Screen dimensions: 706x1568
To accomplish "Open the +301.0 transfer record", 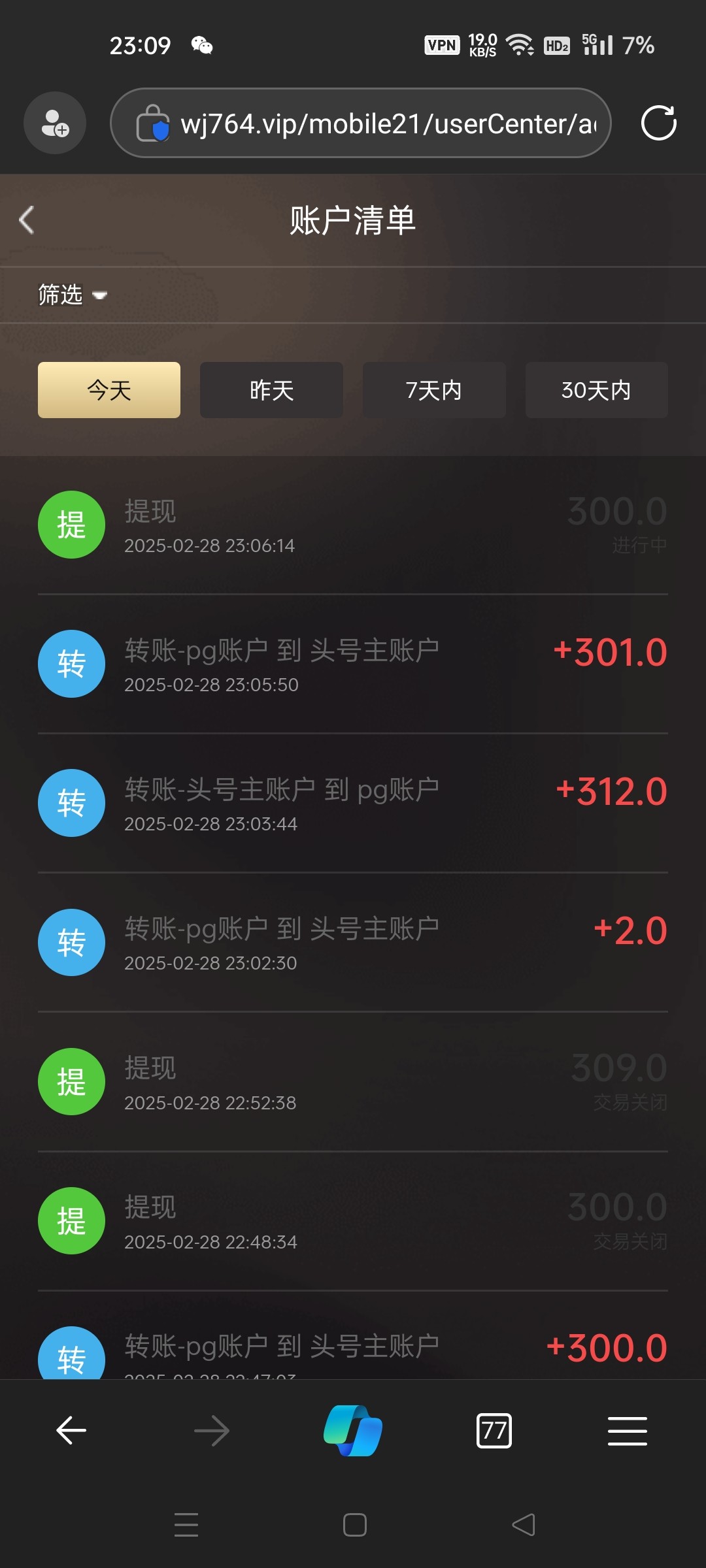I will coord(353,664).
